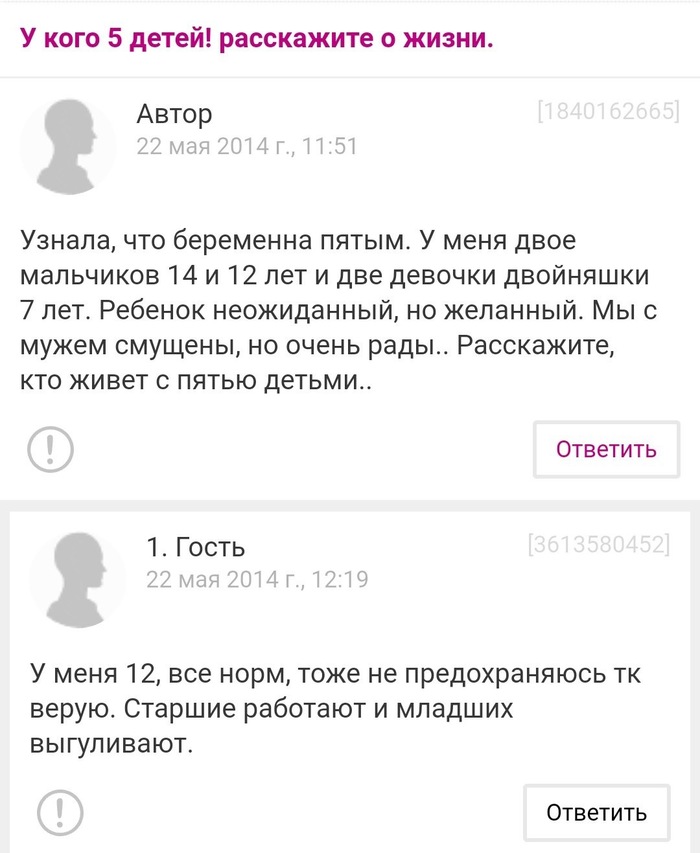Tap the comment ID 3613580452
Image resolution: width=700 pixels, height=853 pixels.
click(597, 545)
